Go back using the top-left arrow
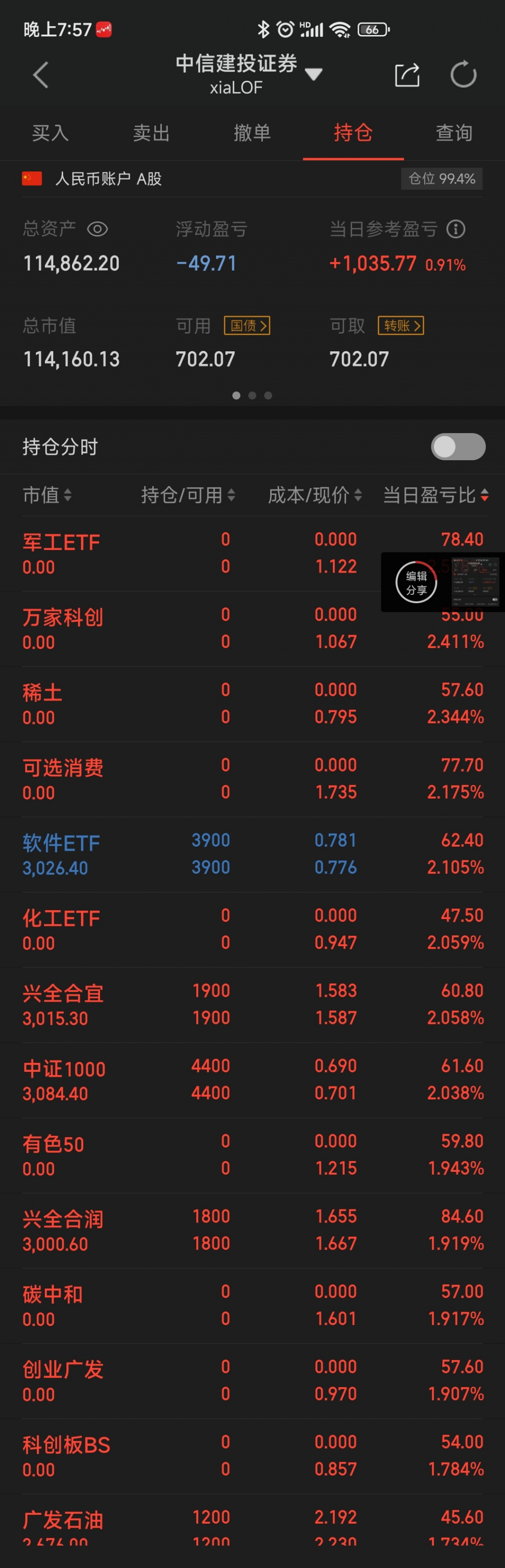 click(40, 75)
